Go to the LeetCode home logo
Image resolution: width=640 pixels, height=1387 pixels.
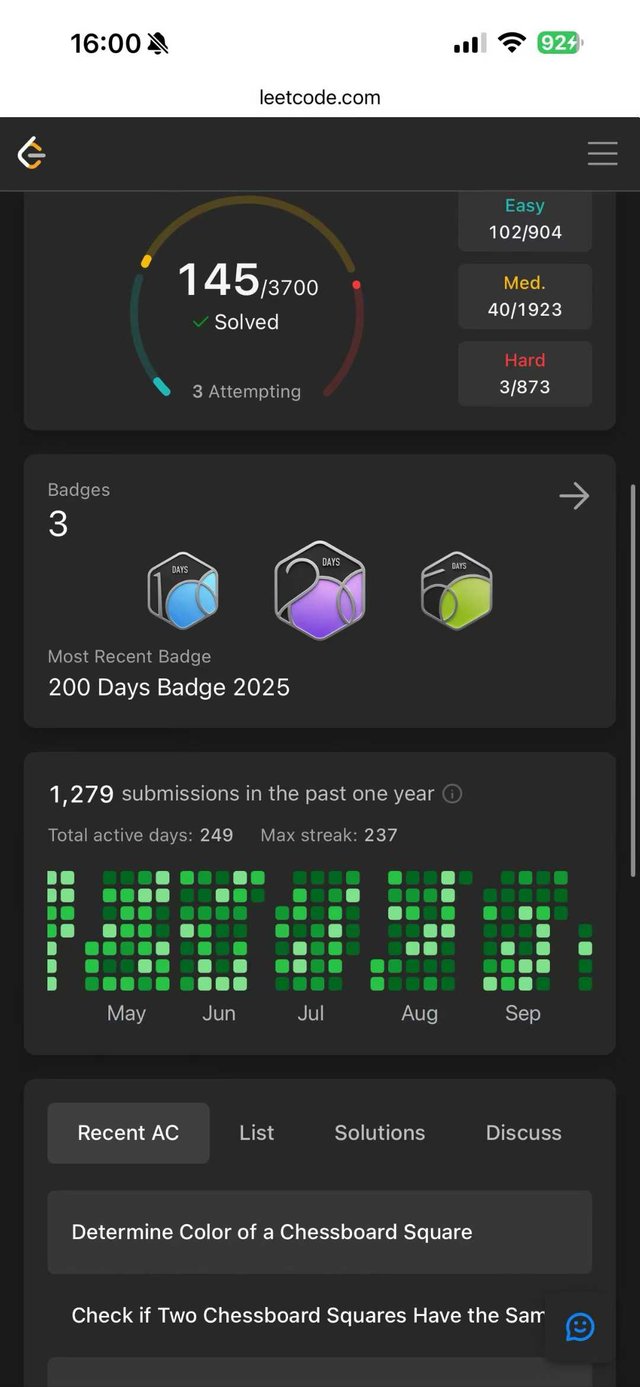click(x=32, y=153)
